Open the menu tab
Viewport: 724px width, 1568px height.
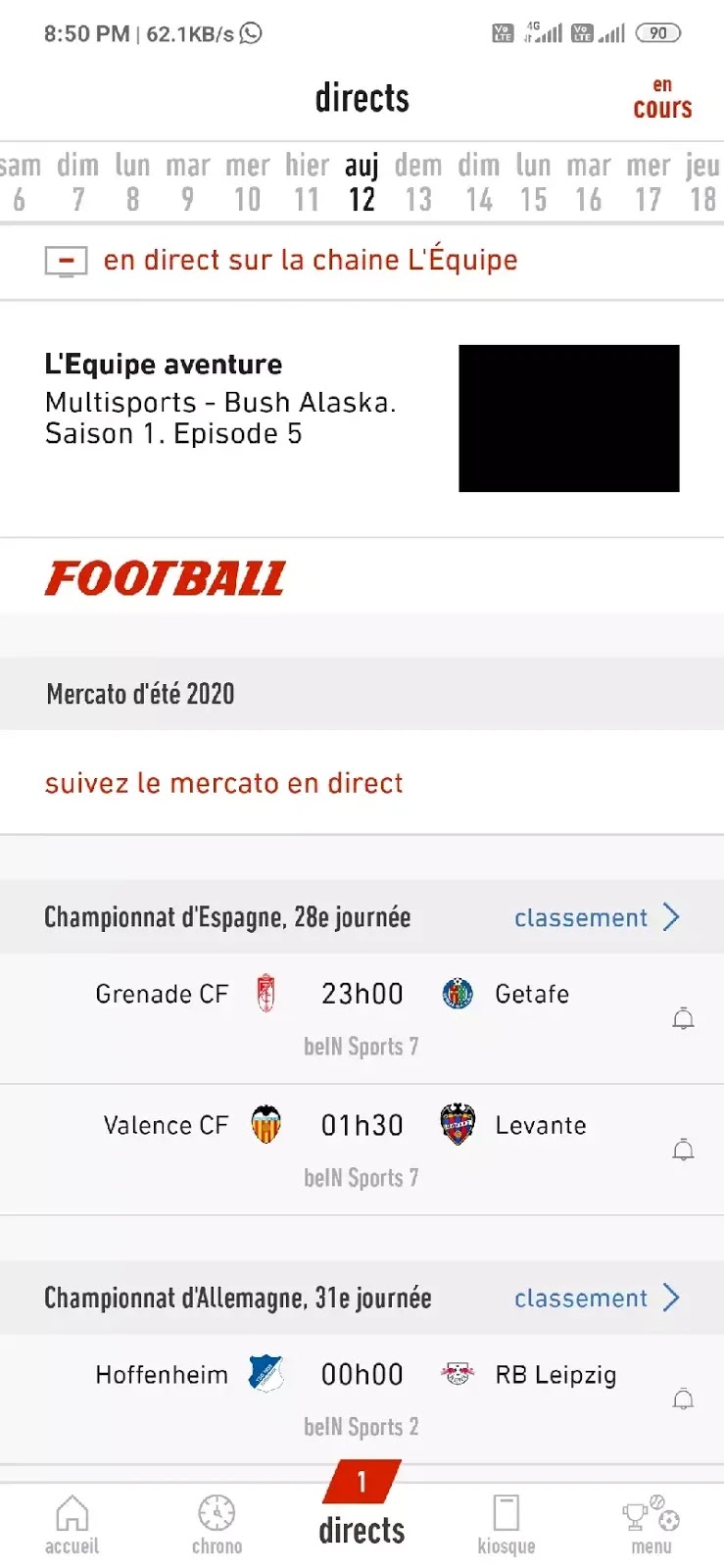pos(652,1525)
